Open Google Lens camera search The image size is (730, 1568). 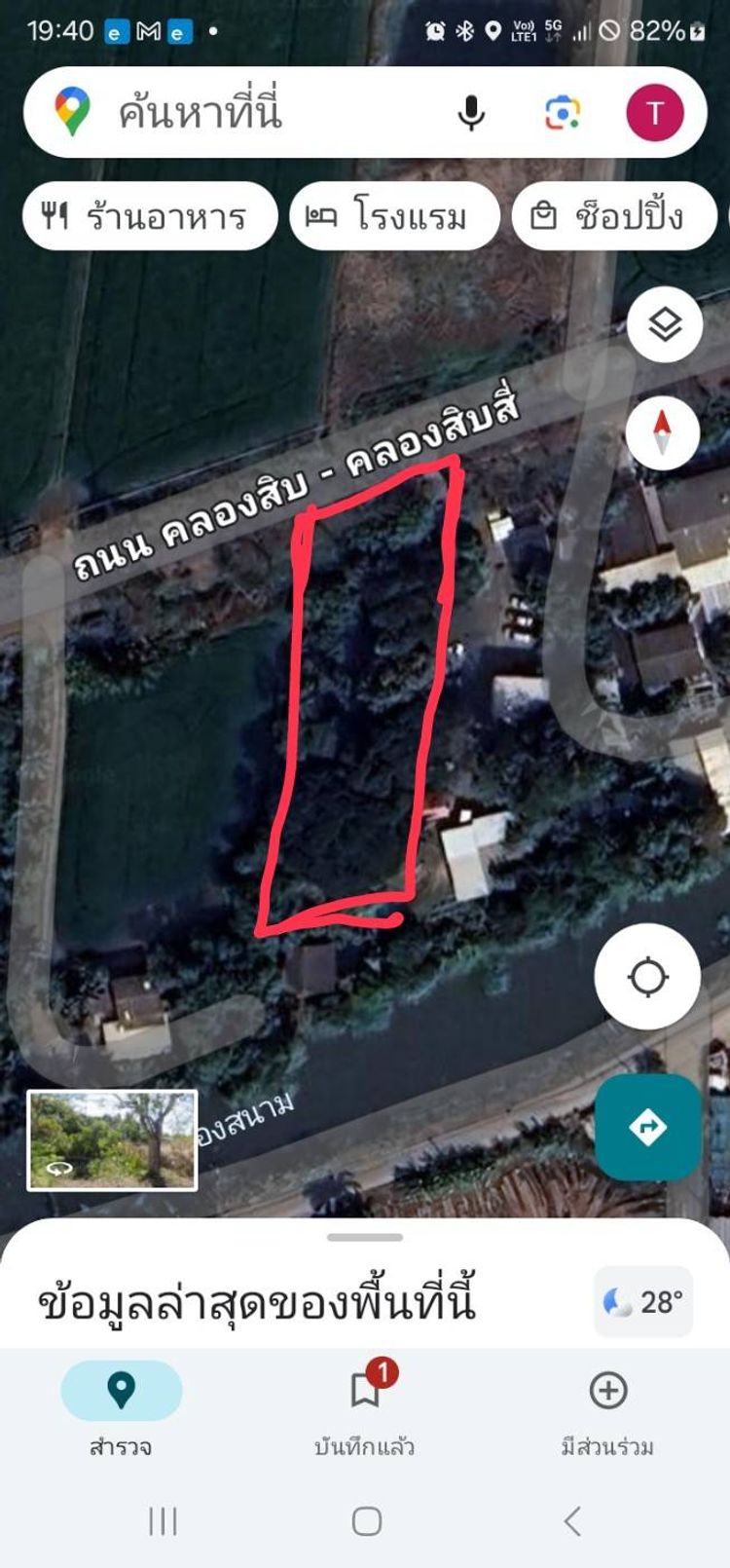click(x=563, y=113)
